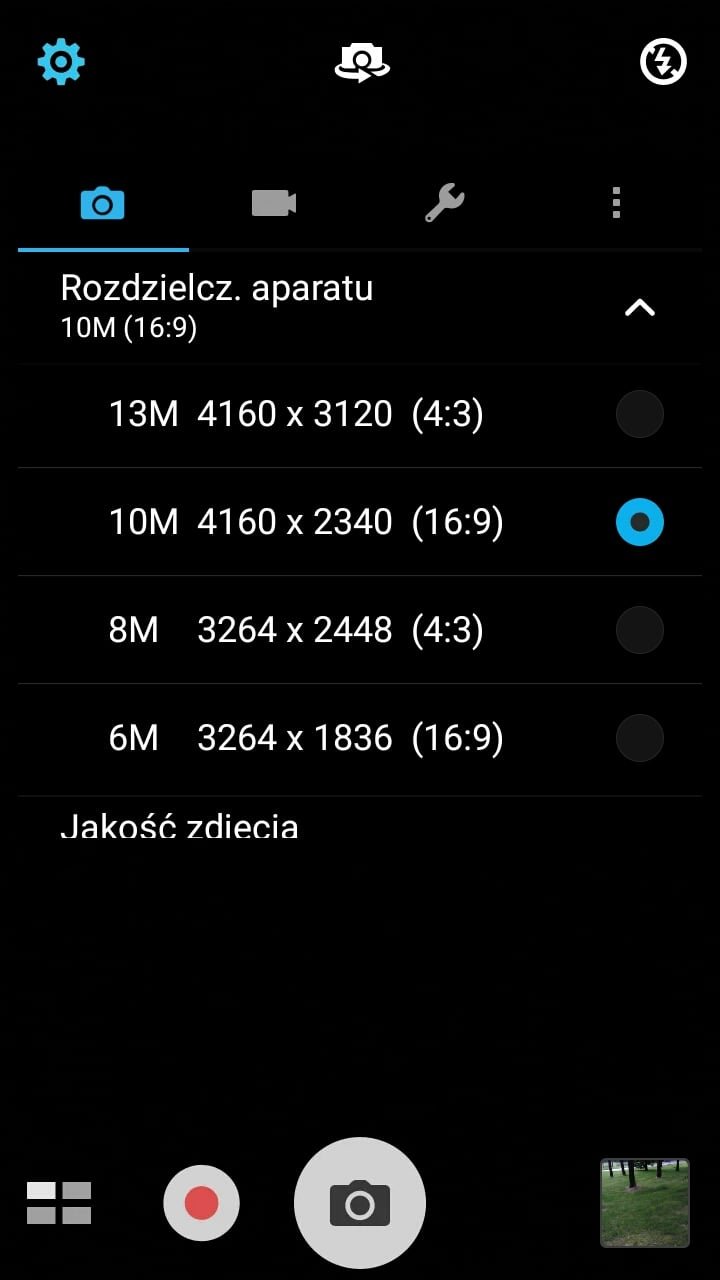This screenshot has width=720, height=1280.
Task: Switch between front and rear camera
Action: (361, 62)
